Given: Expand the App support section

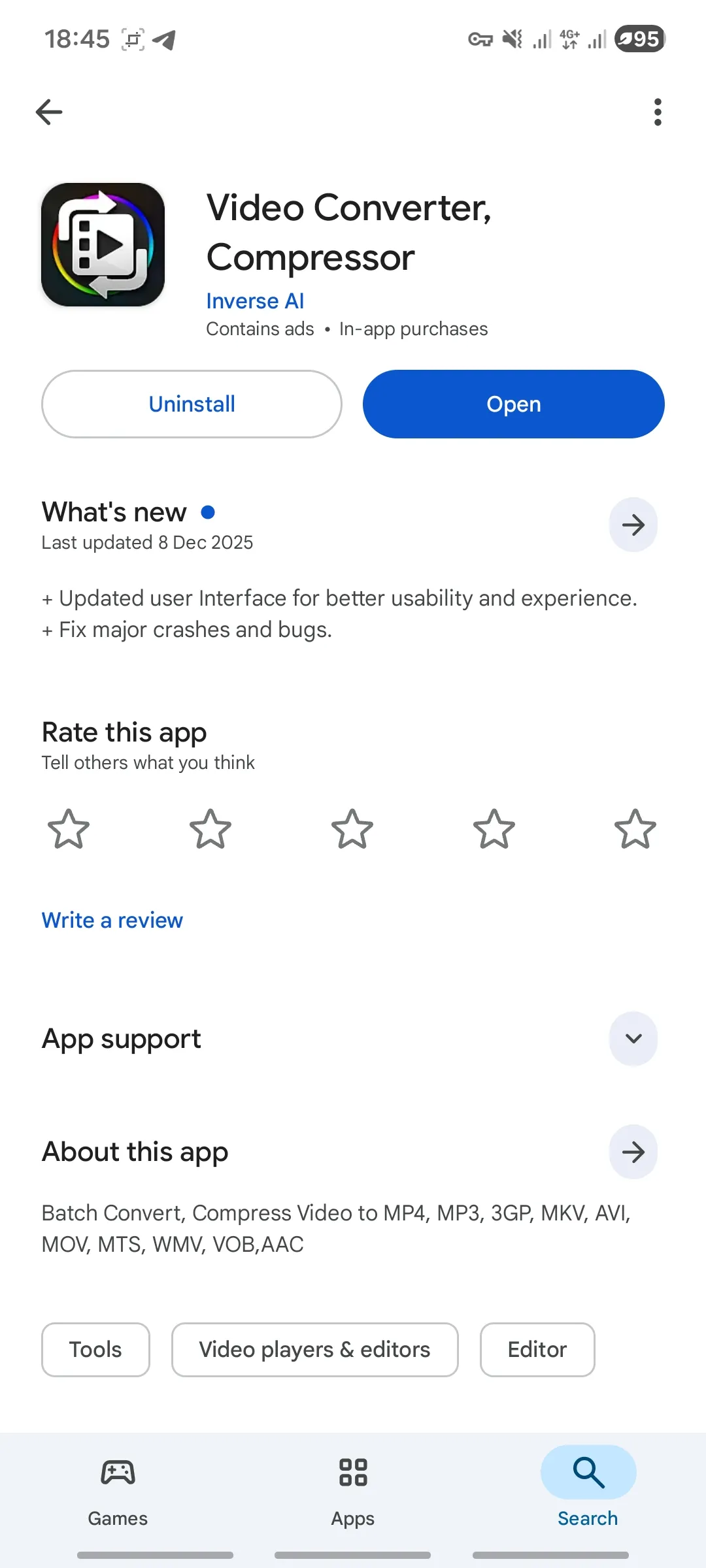Looking at the screenshot, I should [633, 1038].
